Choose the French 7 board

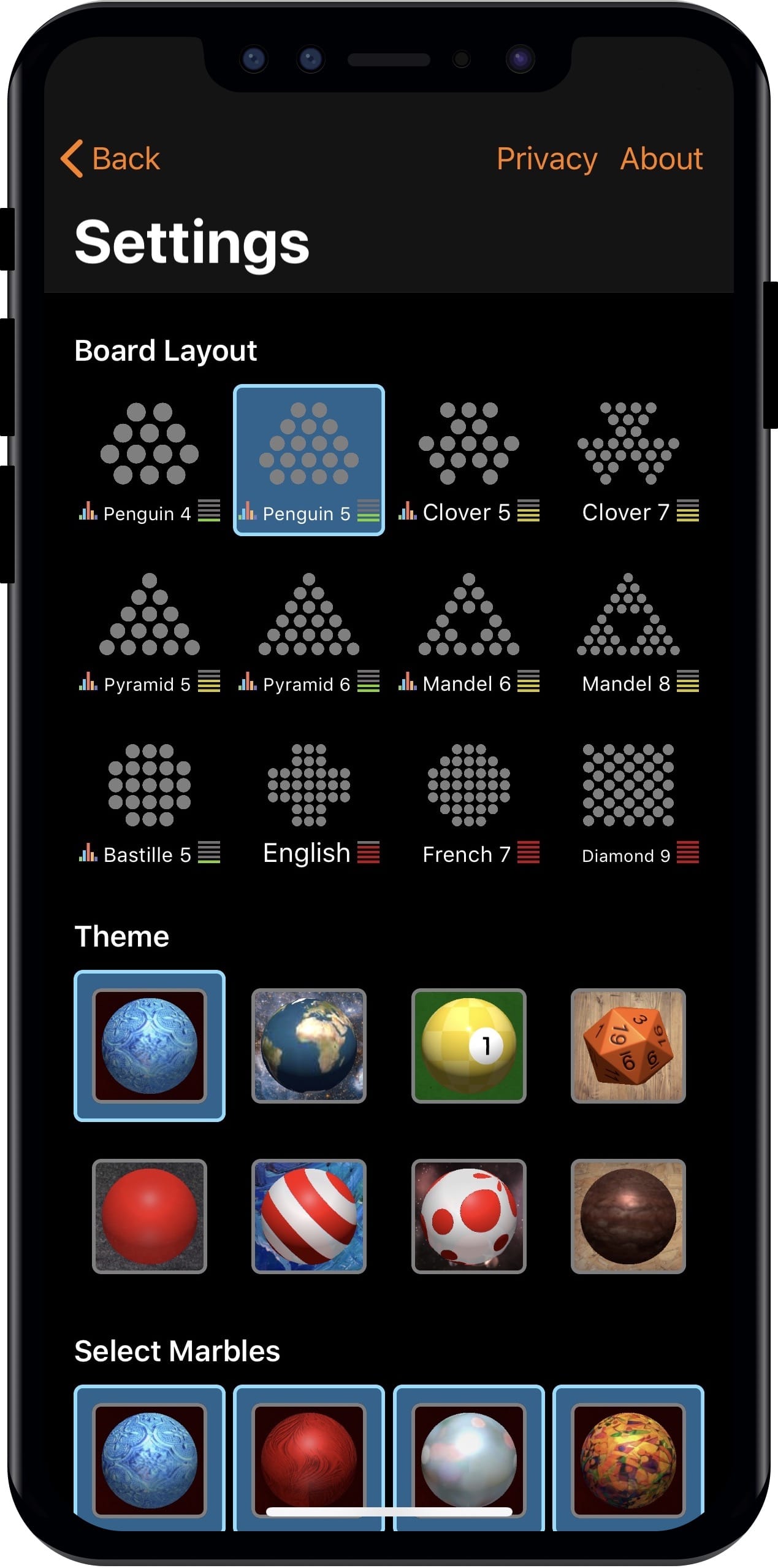pos(469,802)
